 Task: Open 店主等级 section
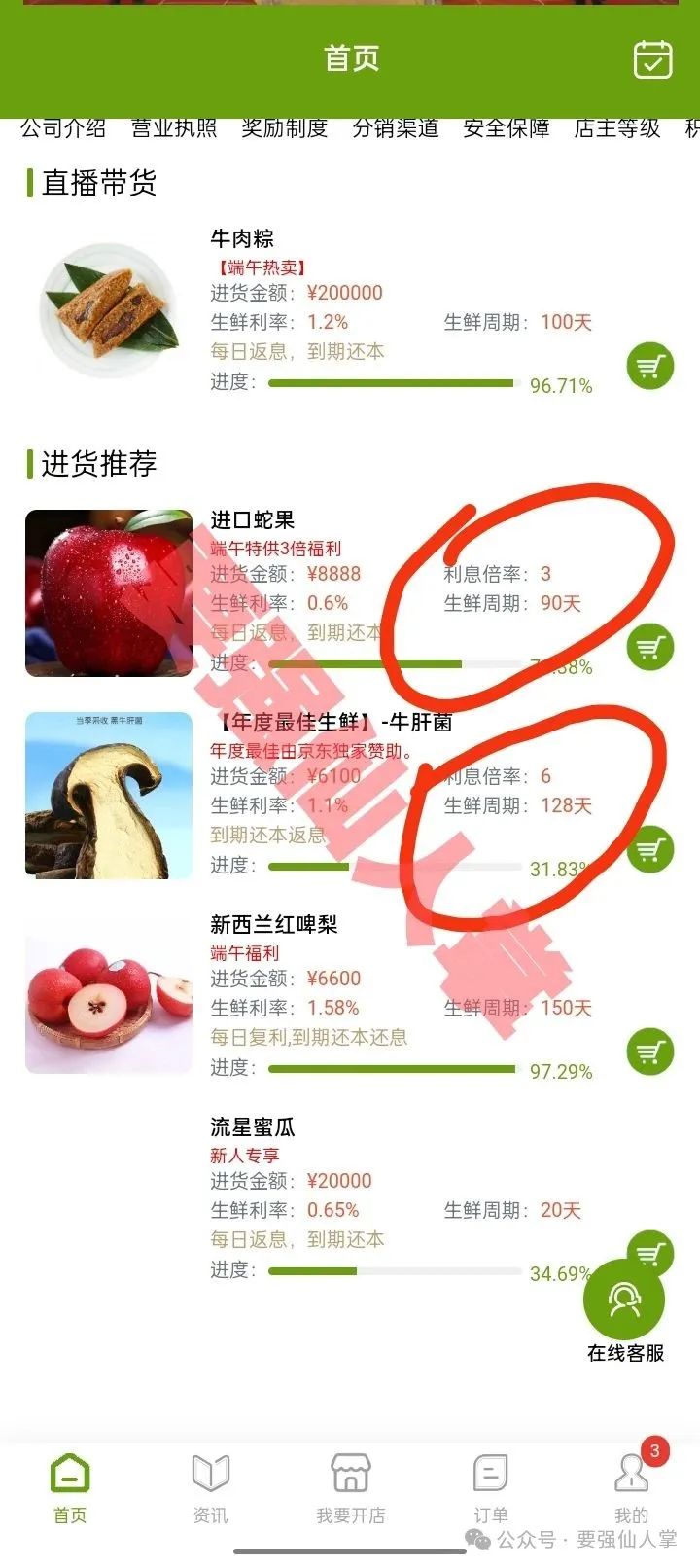(x=617, y=128)
